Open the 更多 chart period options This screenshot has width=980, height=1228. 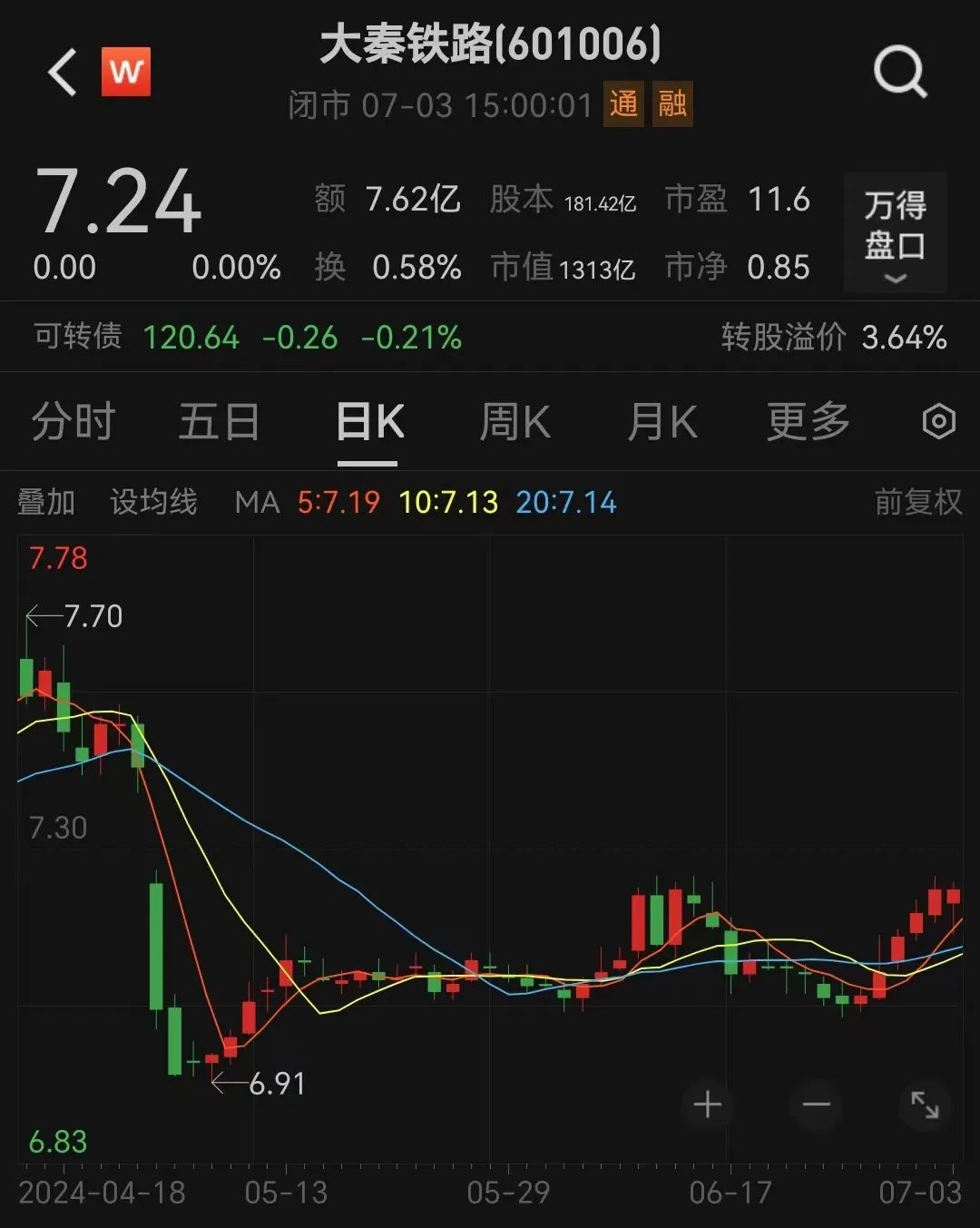[808, 422]
